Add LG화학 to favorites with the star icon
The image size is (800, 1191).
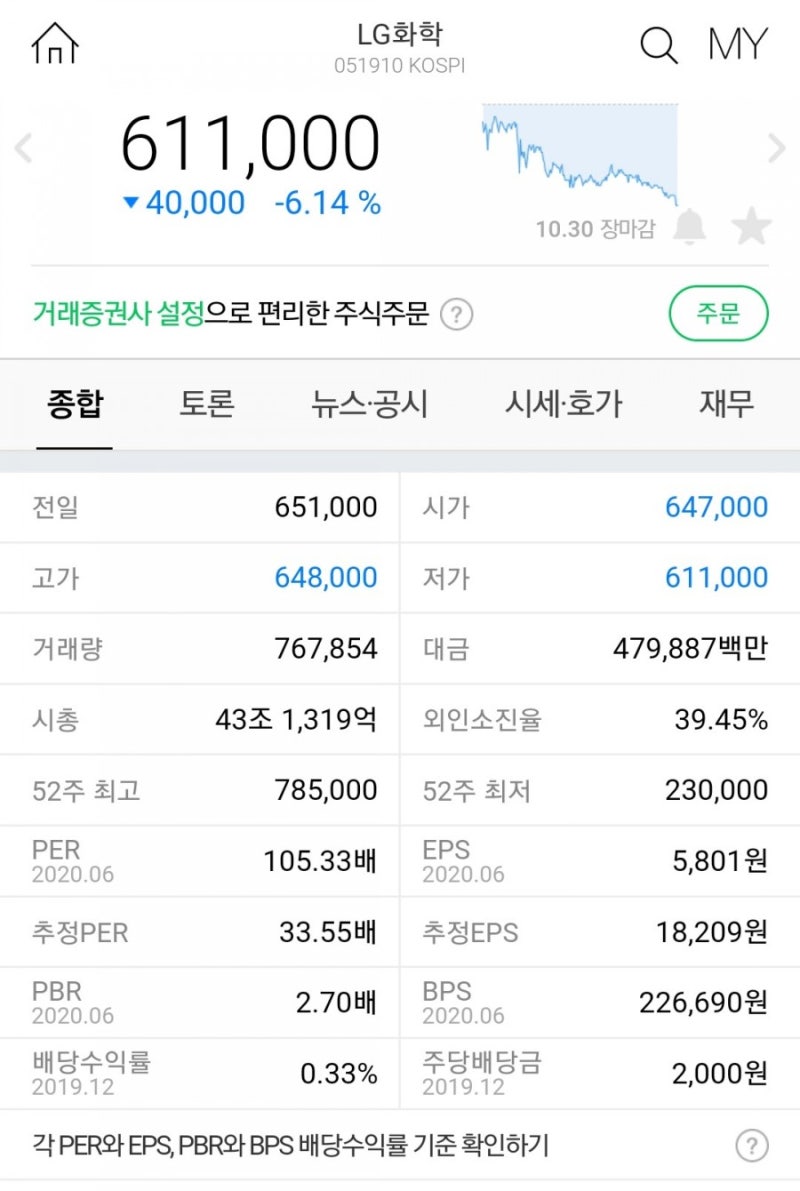click(751, 228)
